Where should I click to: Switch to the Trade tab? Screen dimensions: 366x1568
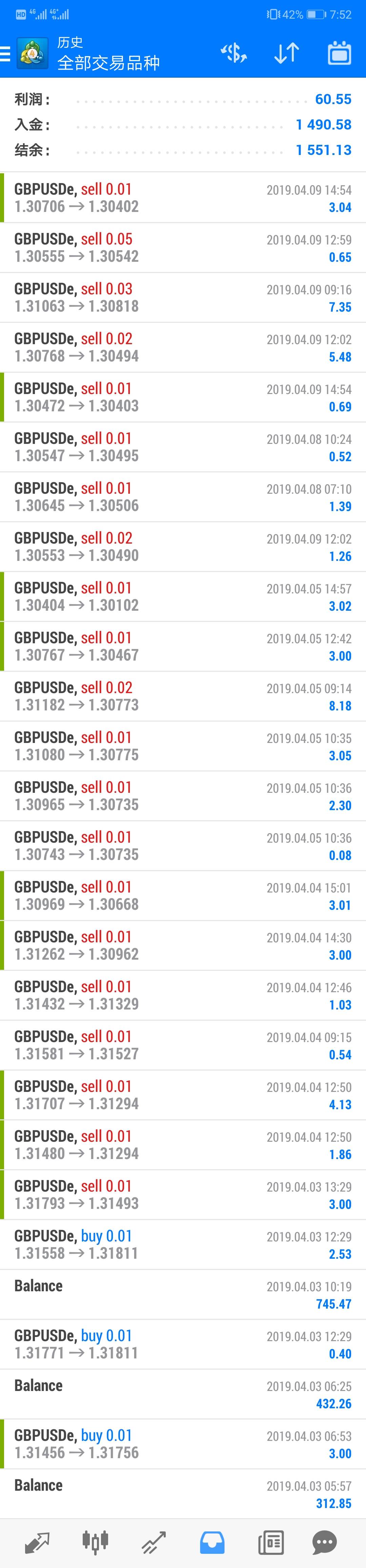[x=154, y=1543]
